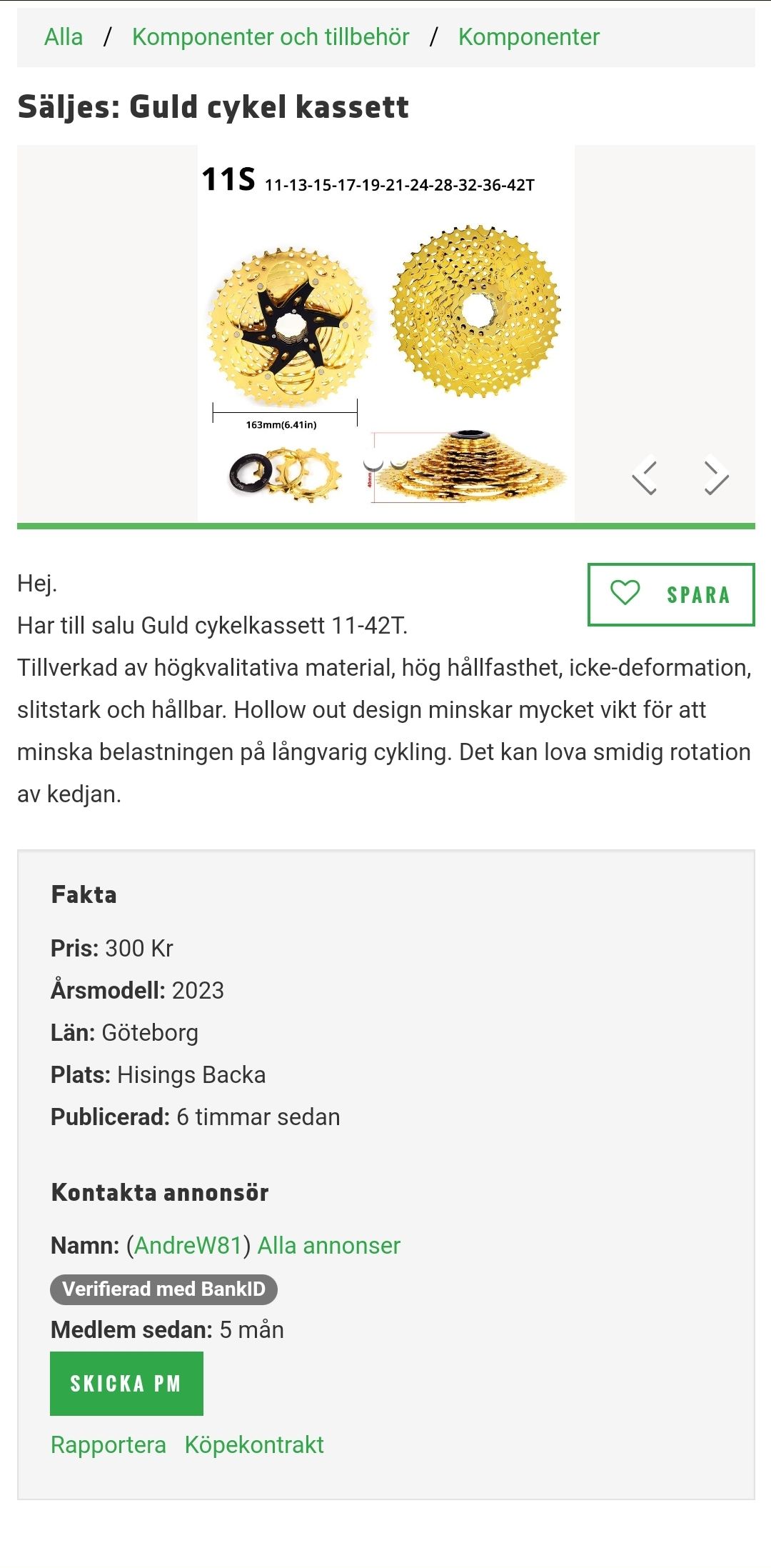
Task: Open the Köpekontrakt link
Action: click(x=254, y=1444)
